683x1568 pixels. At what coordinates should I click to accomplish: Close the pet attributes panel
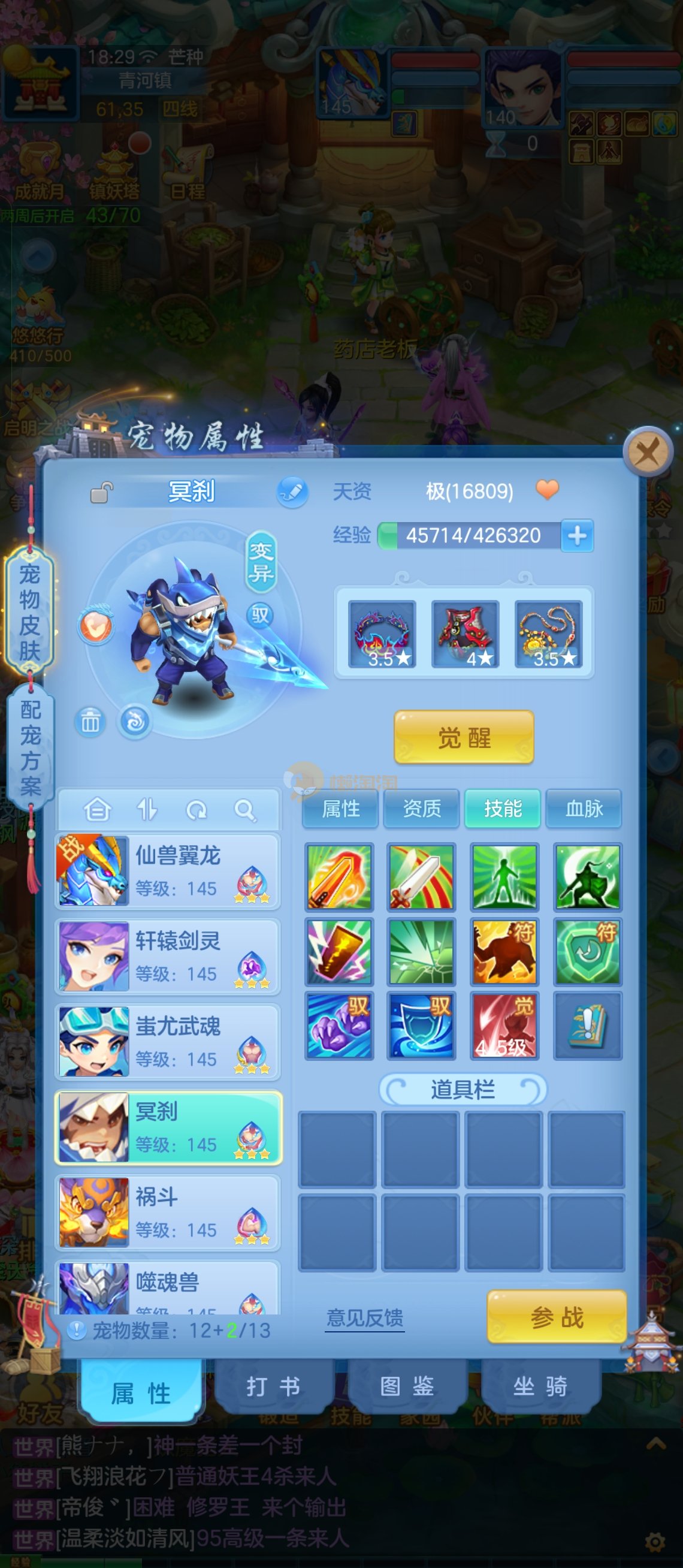pos(647,453)
